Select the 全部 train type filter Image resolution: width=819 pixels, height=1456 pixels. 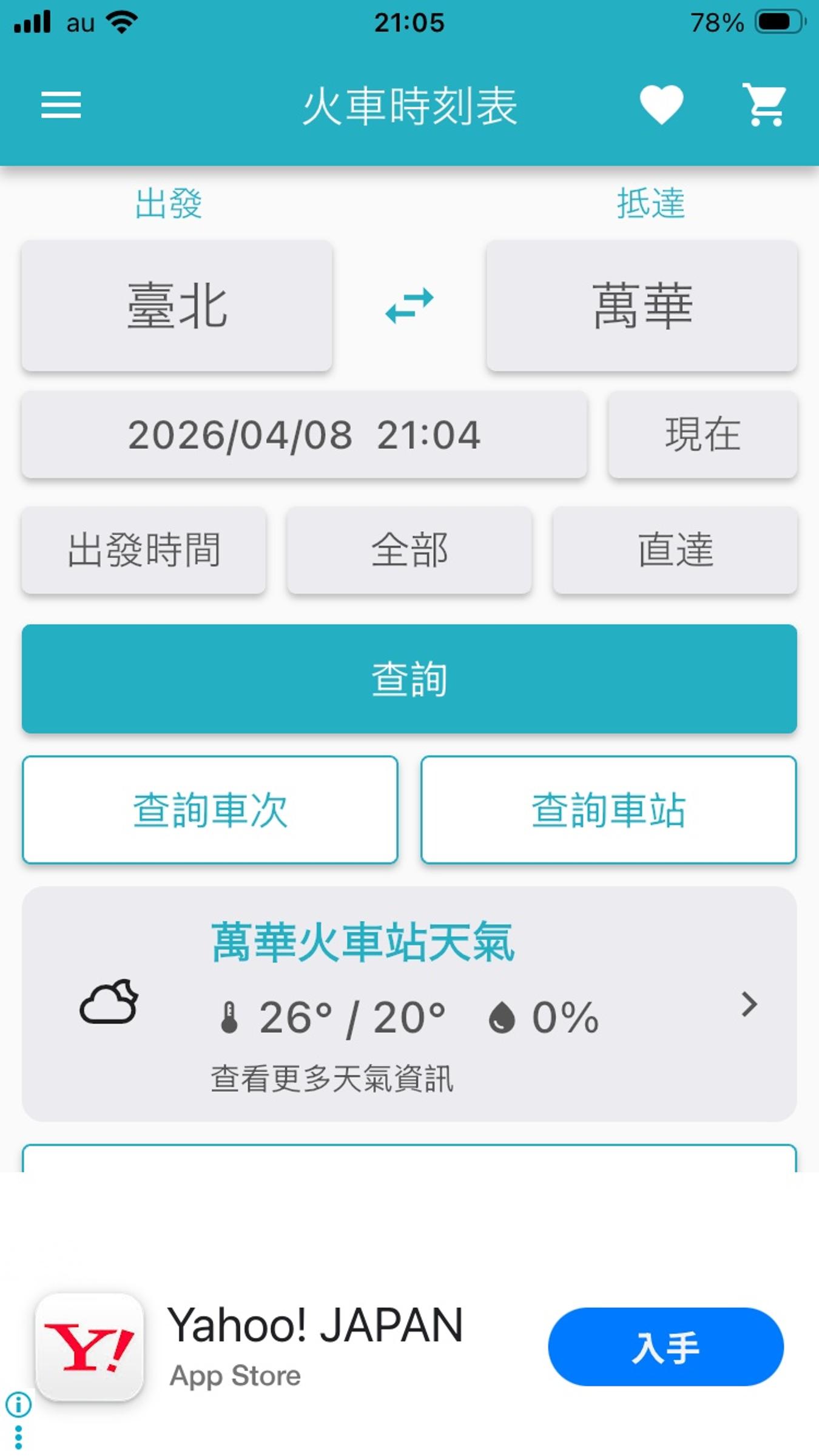point(409,551)
